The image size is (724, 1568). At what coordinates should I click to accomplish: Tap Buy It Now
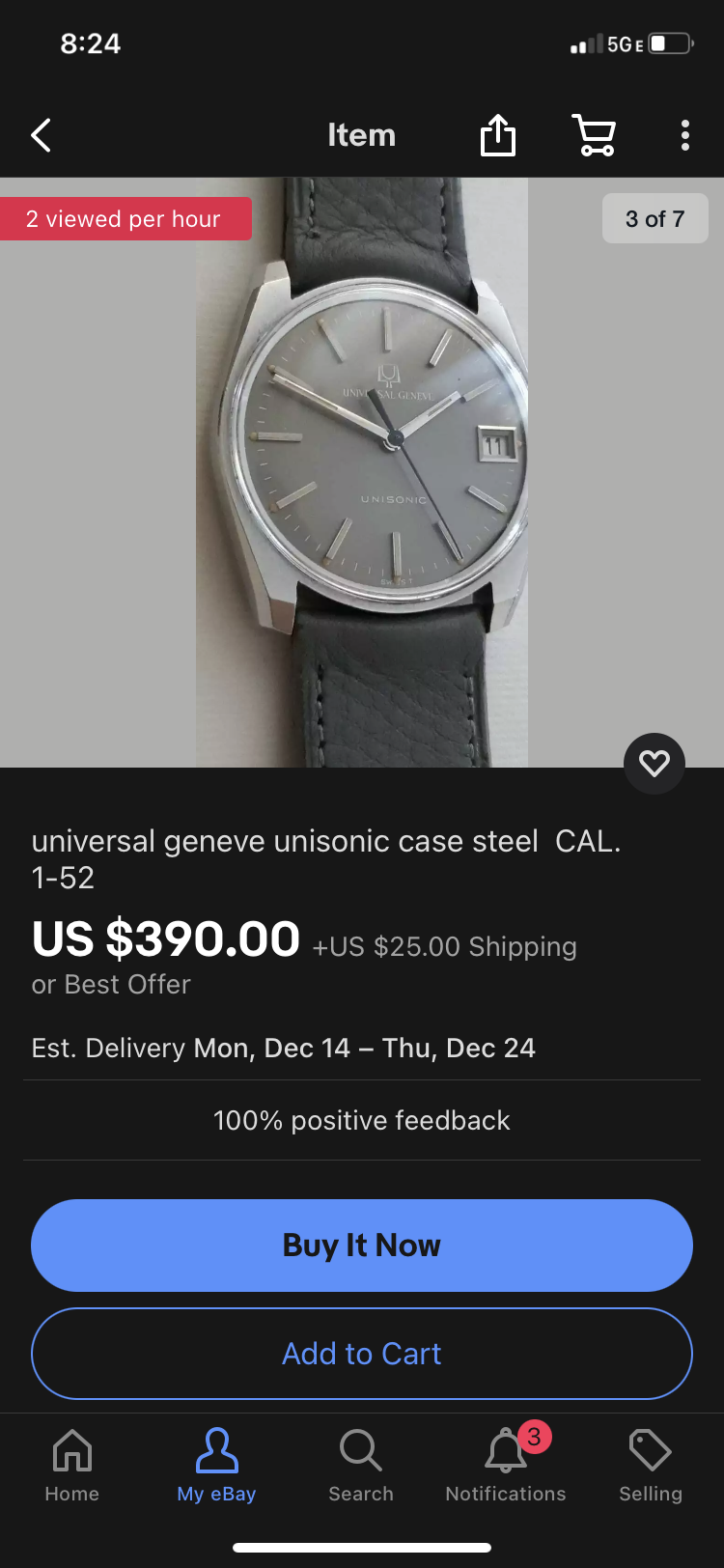click(362, 1246)
